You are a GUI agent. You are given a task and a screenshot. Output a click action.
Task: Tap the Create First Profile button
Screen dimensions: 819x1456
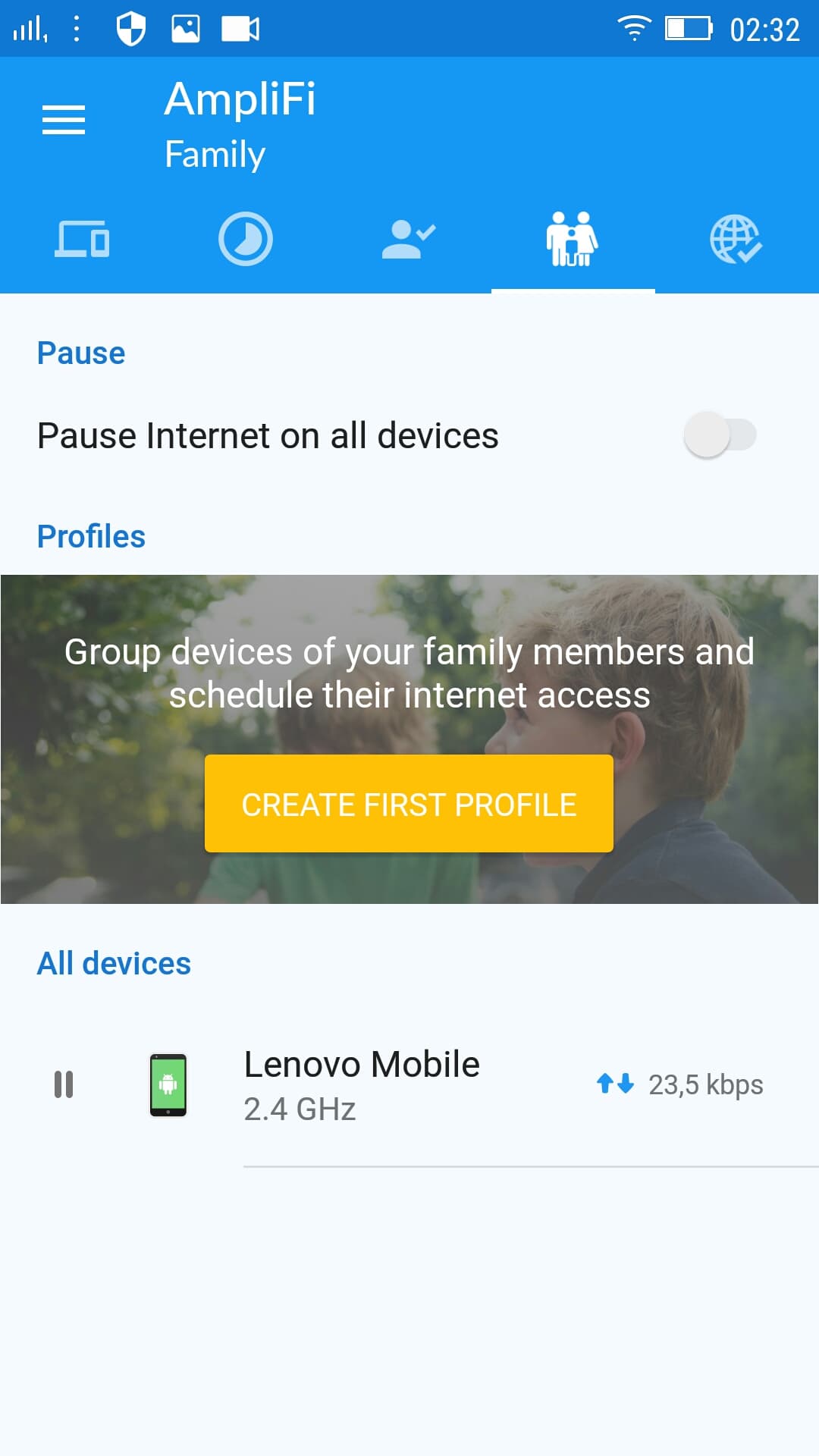409,804
